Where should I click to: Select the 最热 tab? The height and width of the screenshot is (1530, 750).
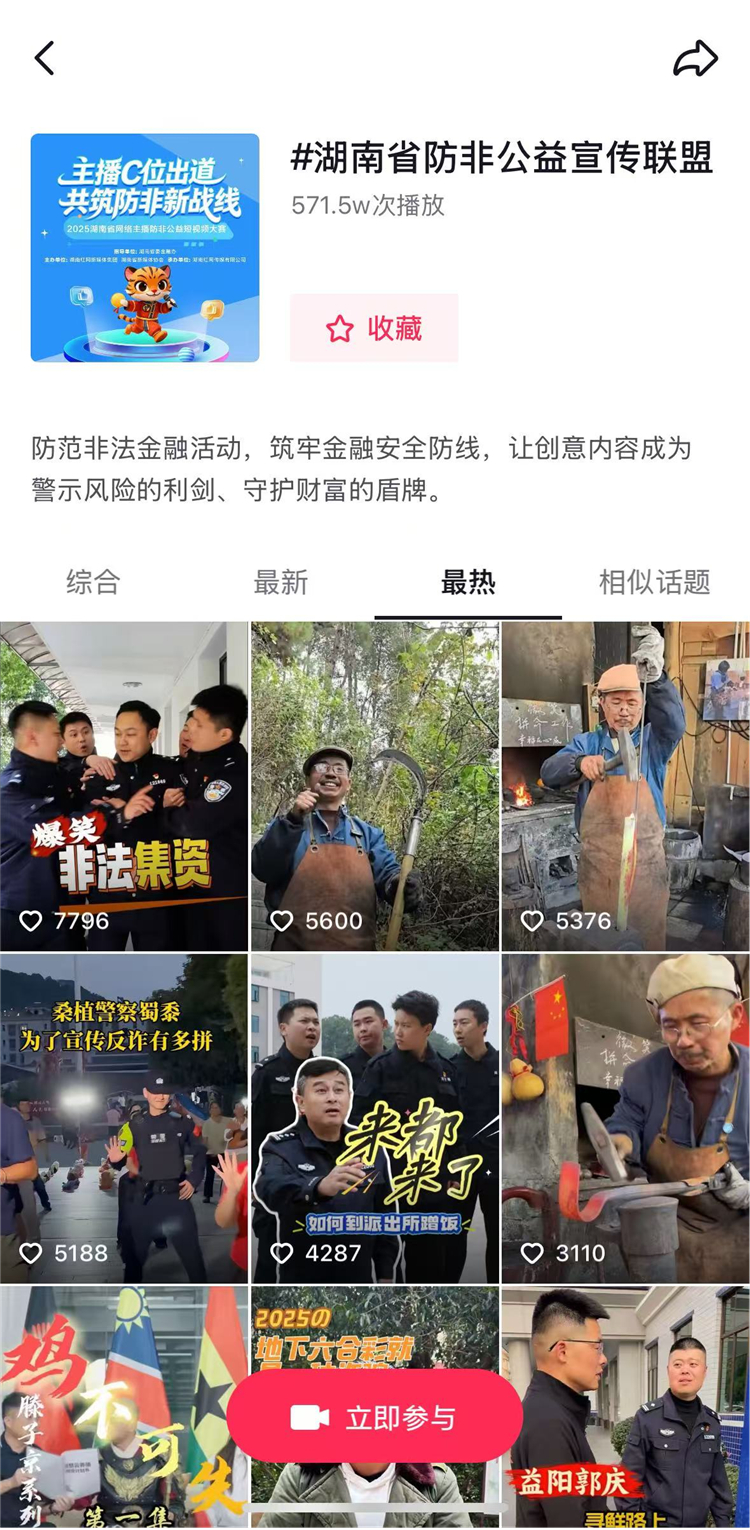click(x=468, y=582)
